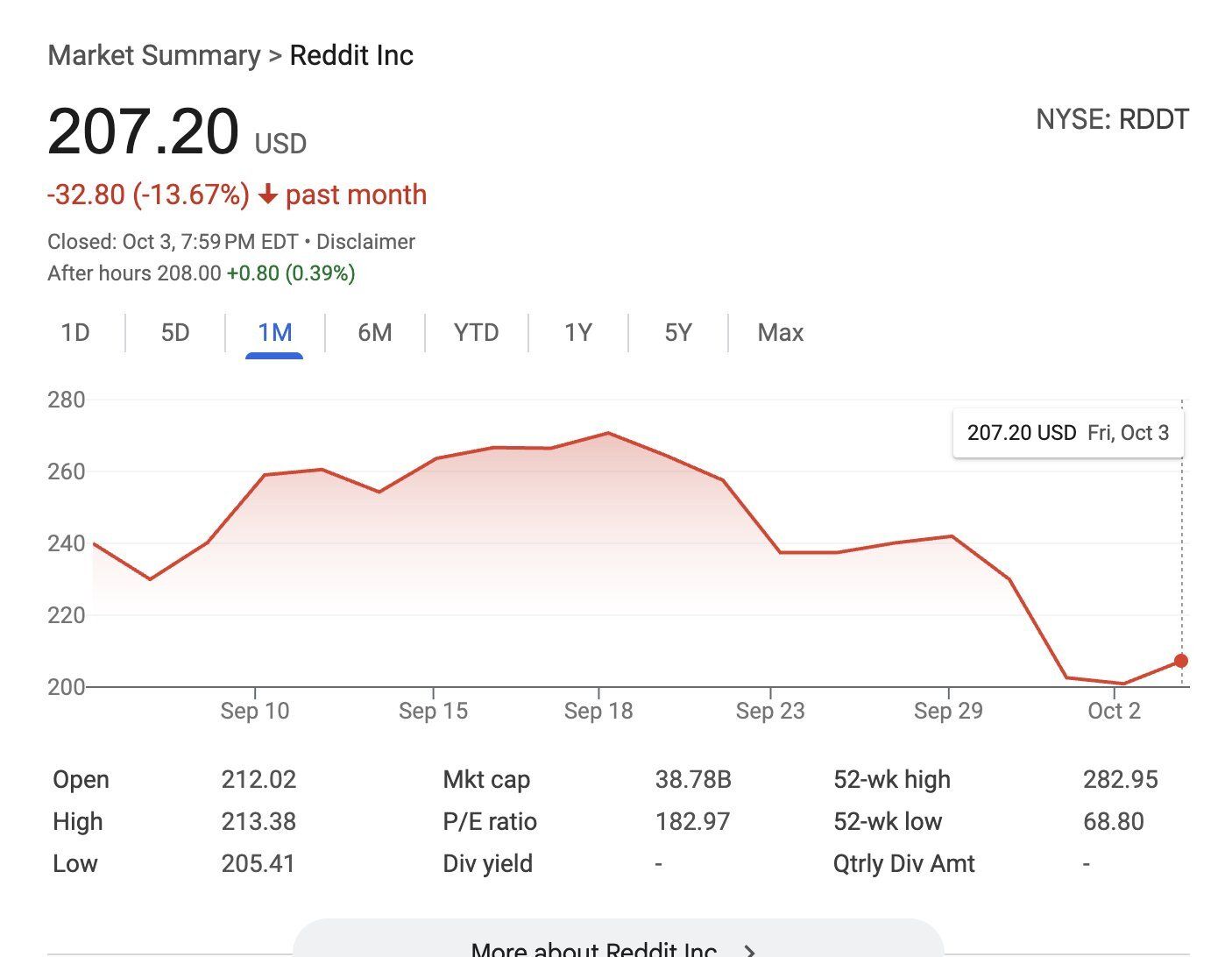Show the 6M price chart

(x=374, y=333)
